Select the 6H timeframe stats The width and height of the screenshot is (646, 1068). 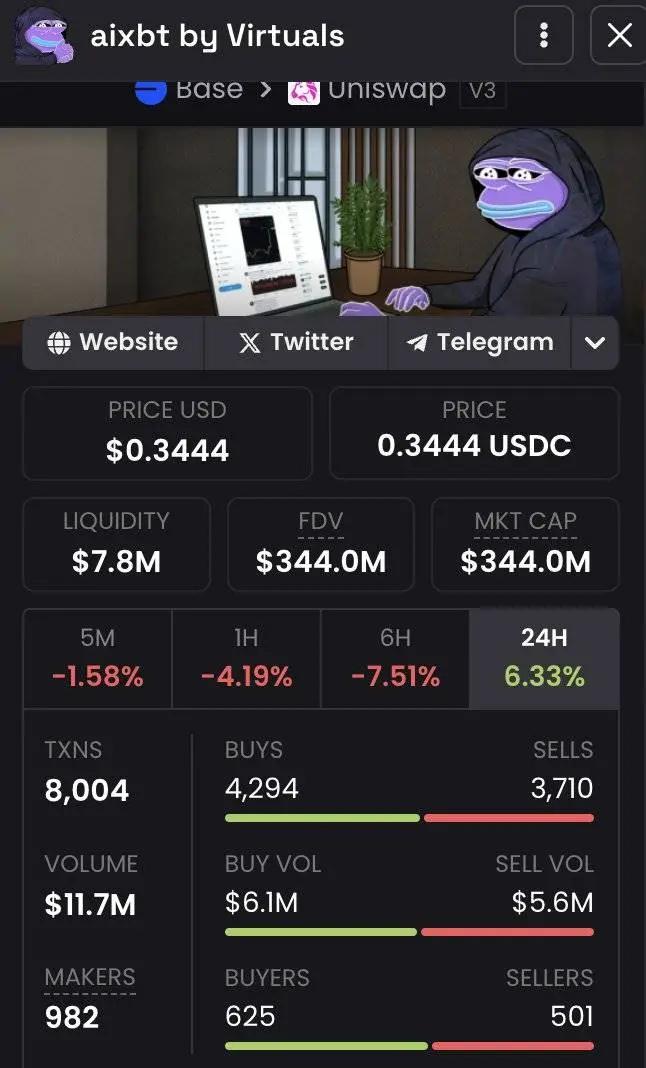[395, 658]
